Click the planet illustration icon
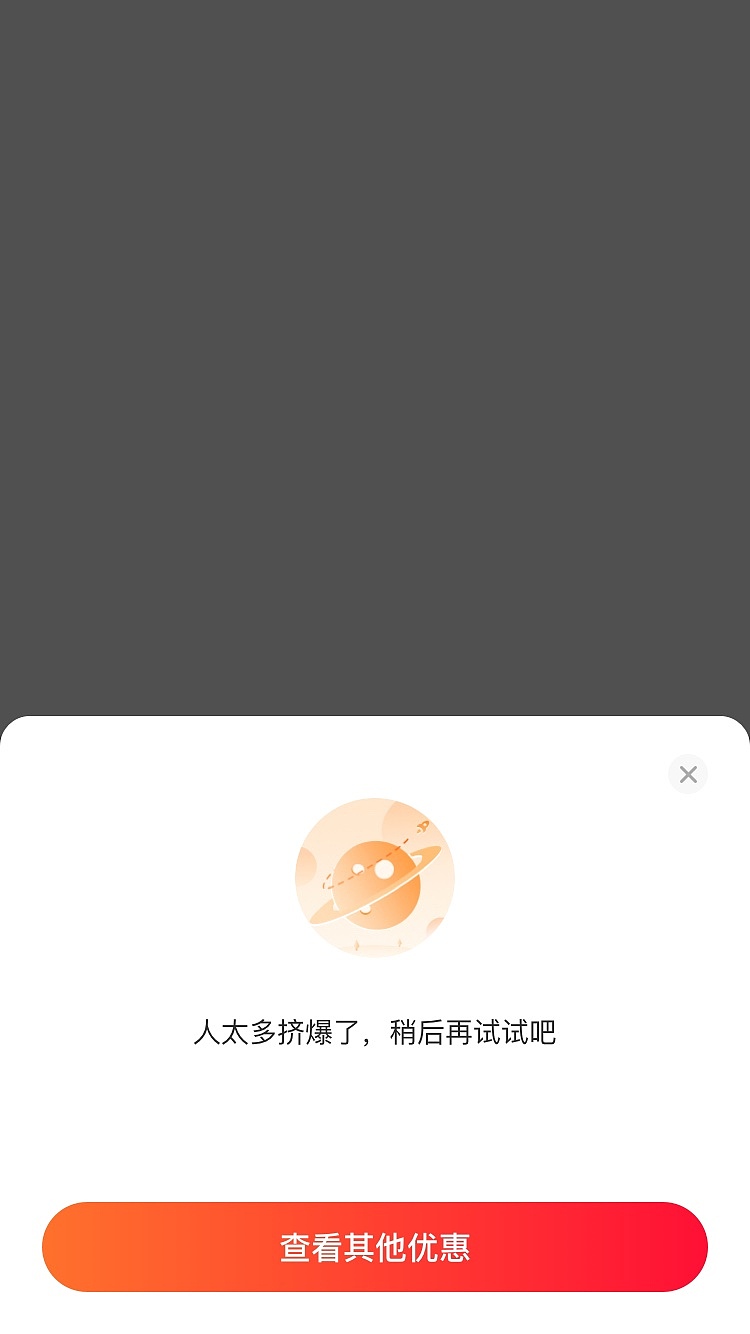This screenshot has height=1334, width=750. (375, 877)
